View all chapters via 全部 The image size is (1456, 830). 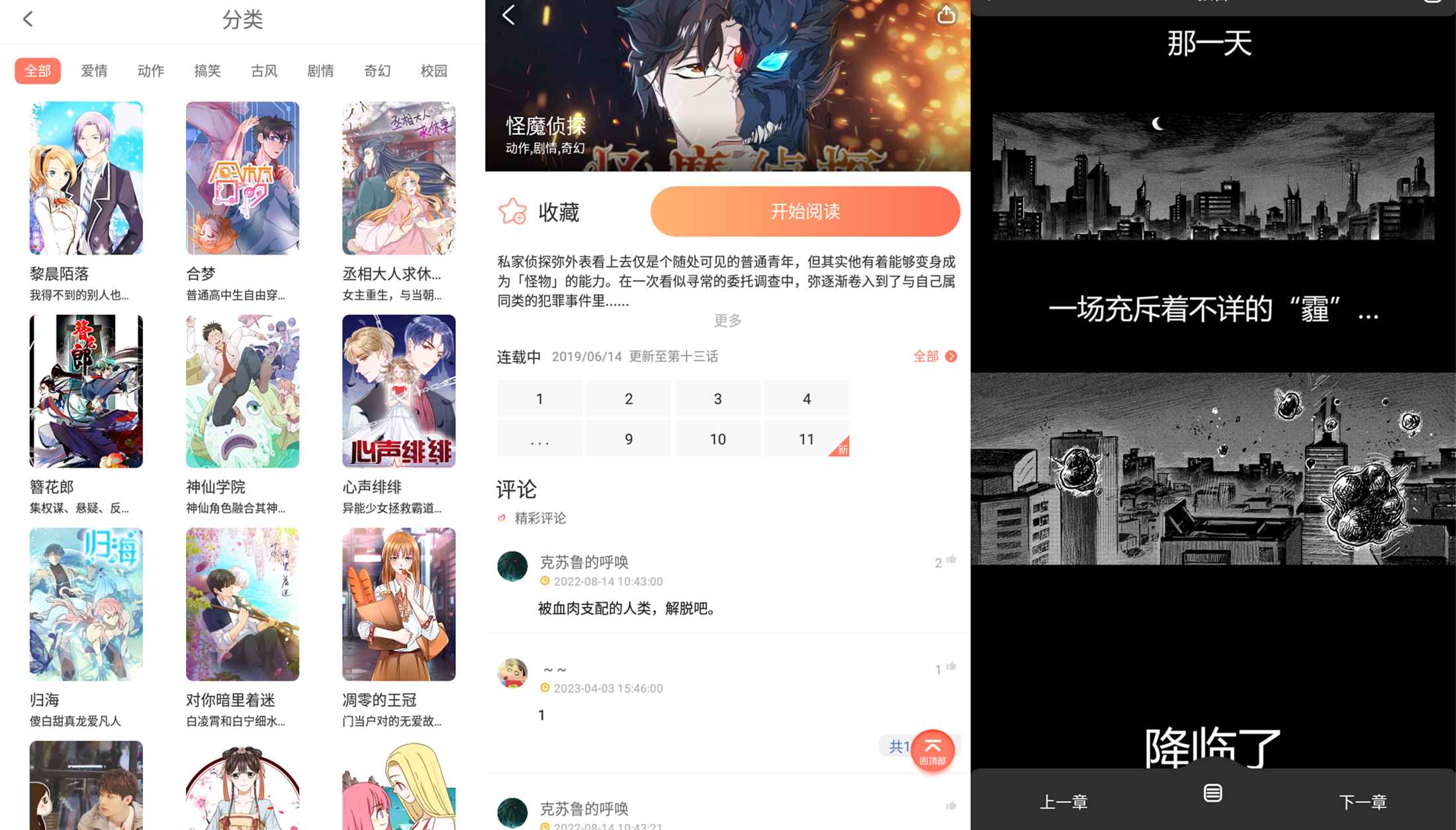(x=934, y=357)
